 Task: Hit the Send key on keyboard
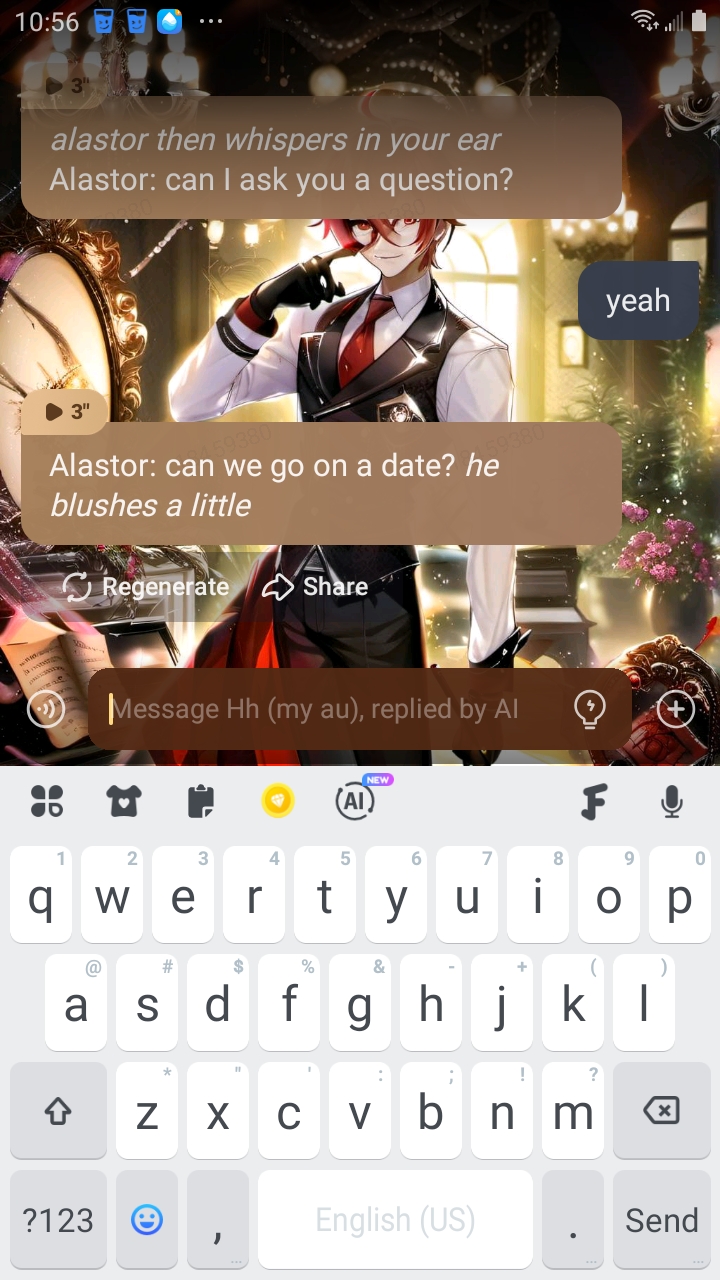click(x=661, y=1220)
